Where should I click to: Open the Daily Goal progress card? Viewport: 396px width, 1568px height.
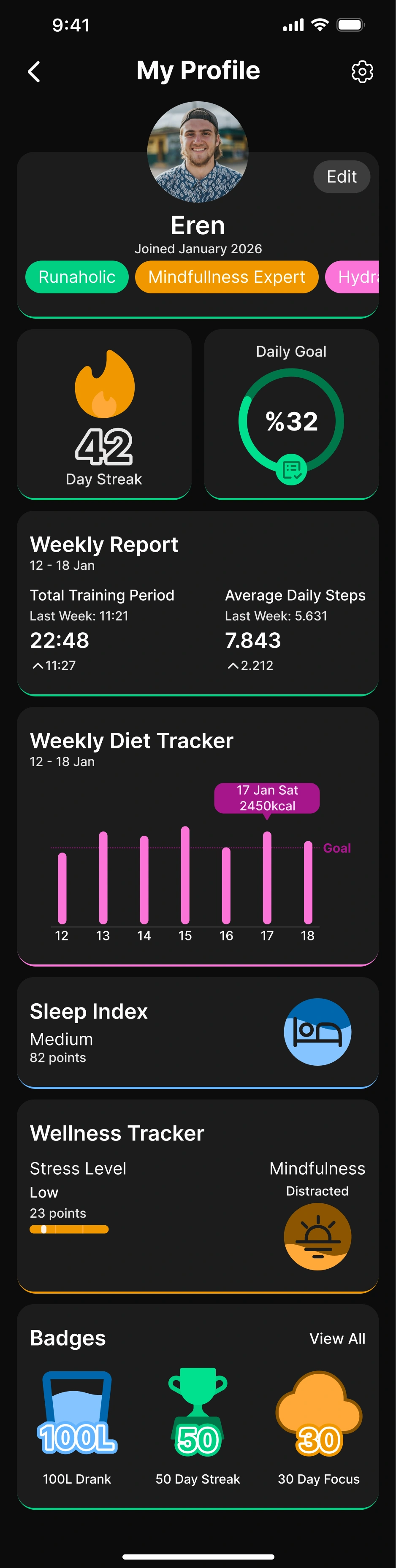pyautogui.click(x=291, y=414)
